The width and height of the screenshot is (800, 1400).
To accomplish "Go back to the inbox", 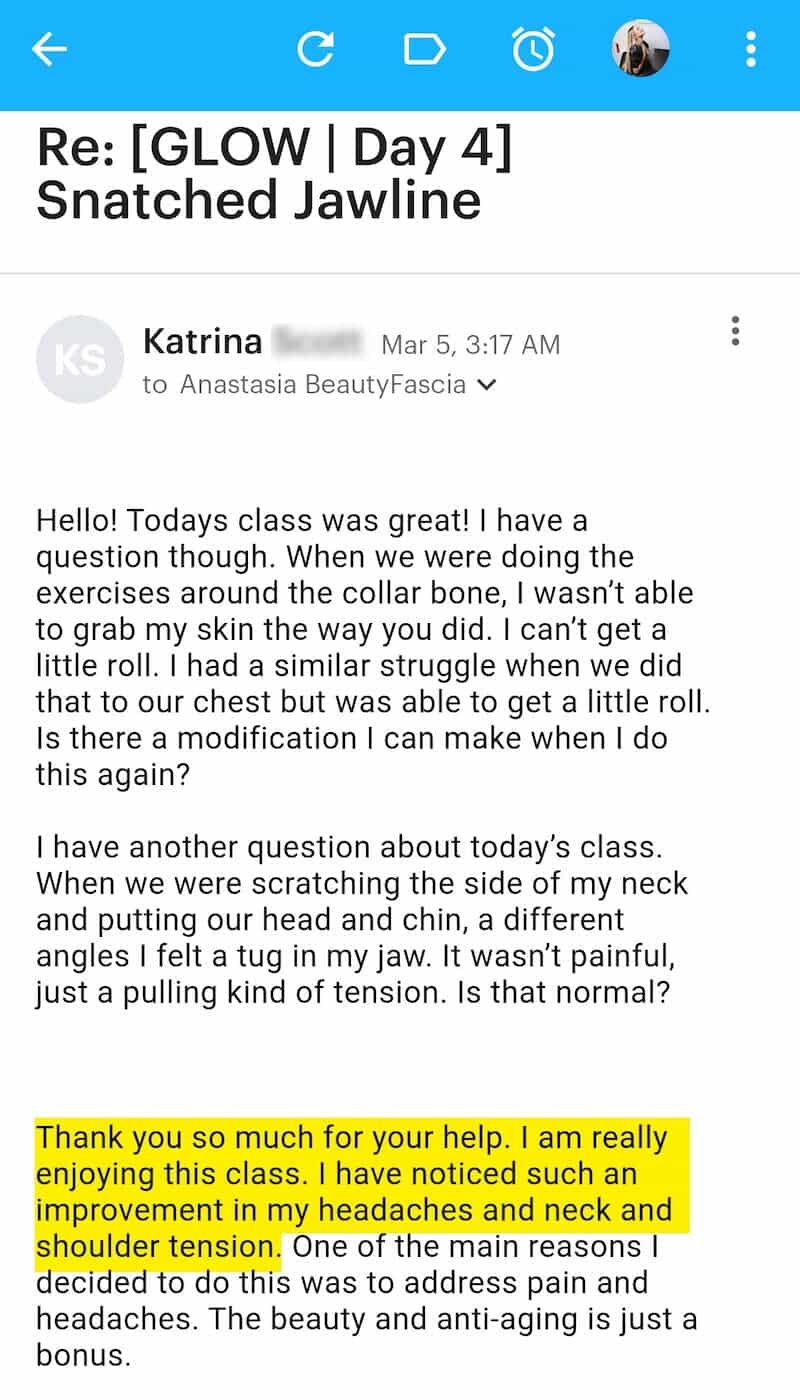I will point(48,49).
